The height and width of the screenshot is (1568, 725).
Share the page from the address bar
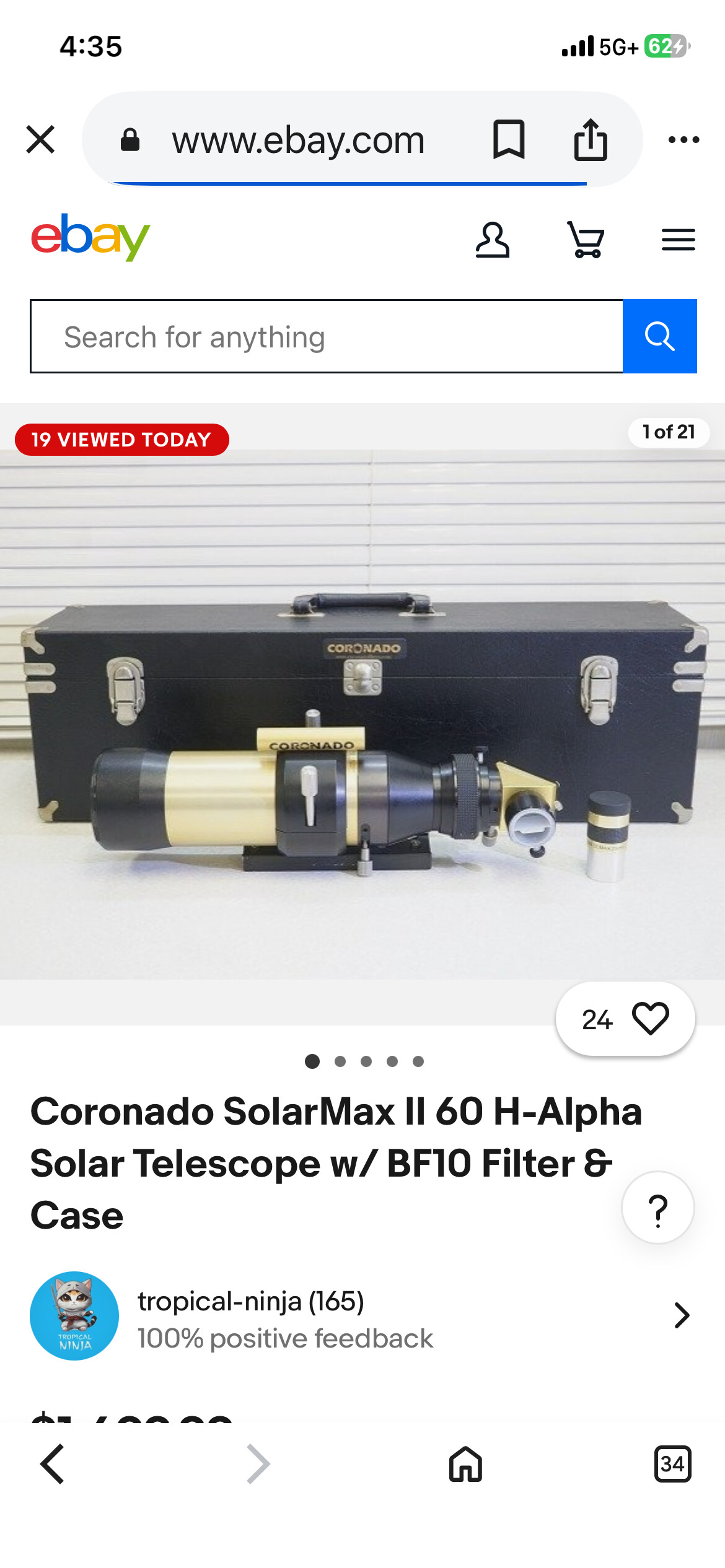click(590, 139)
